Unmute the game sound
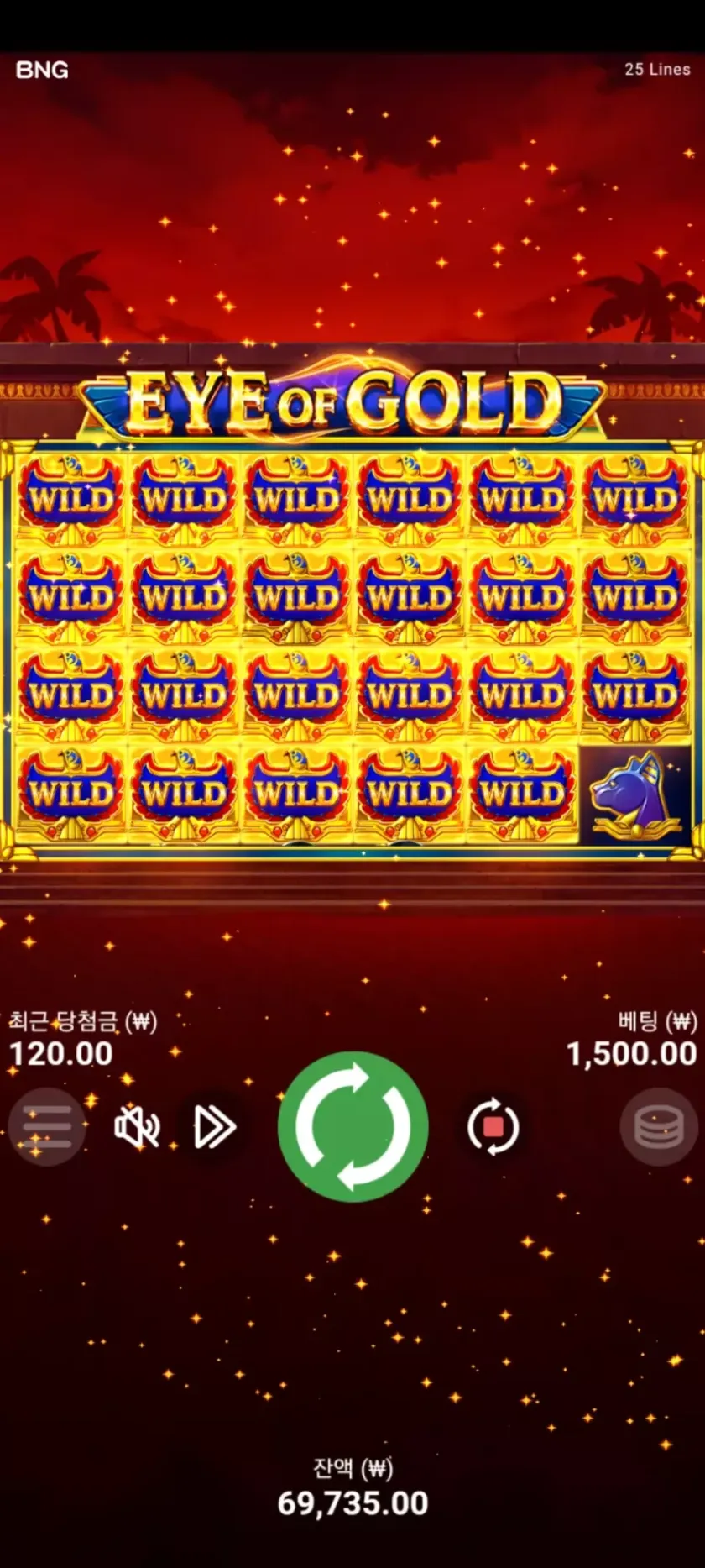Viewport: 705px width, 1568px height. pos(137,1126)
